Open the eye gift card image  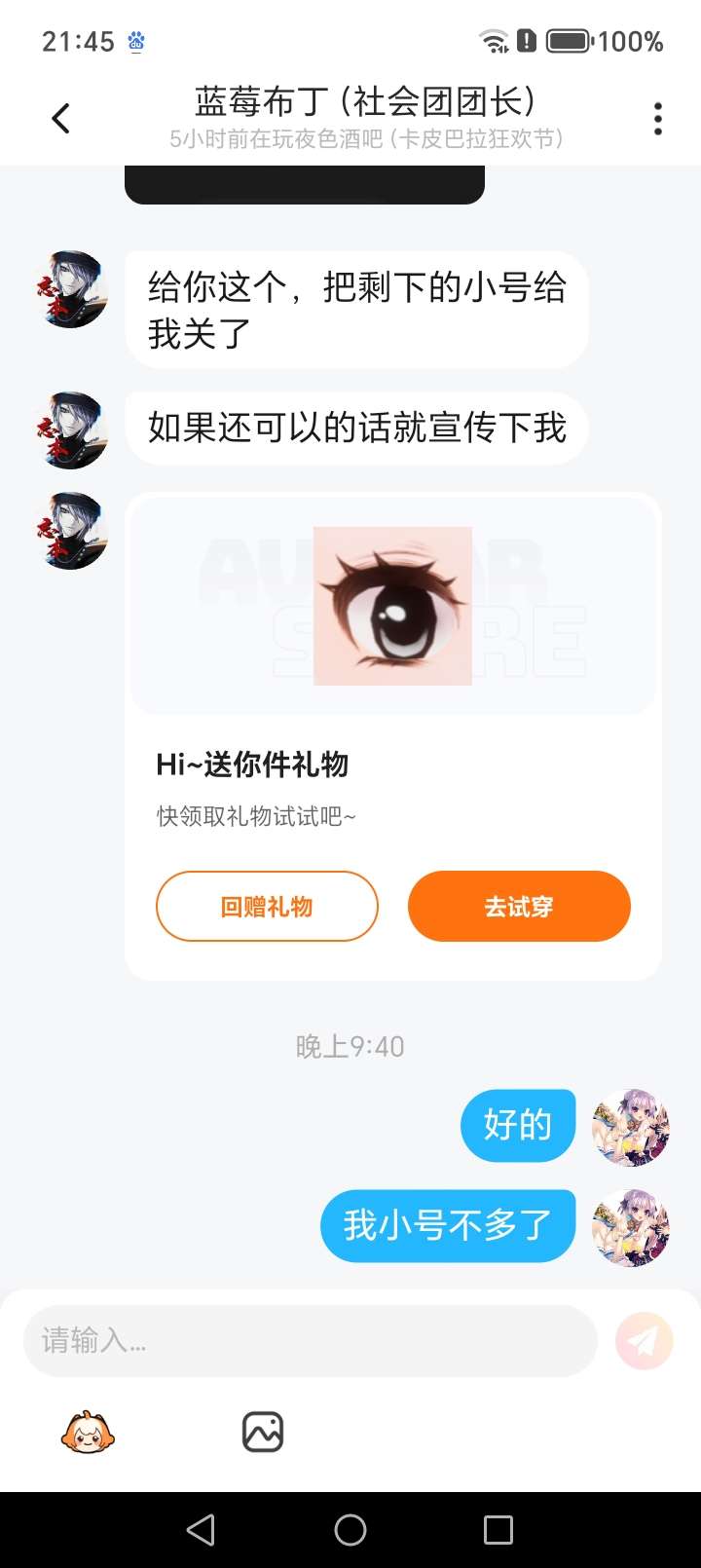click(x=392, y=606)
